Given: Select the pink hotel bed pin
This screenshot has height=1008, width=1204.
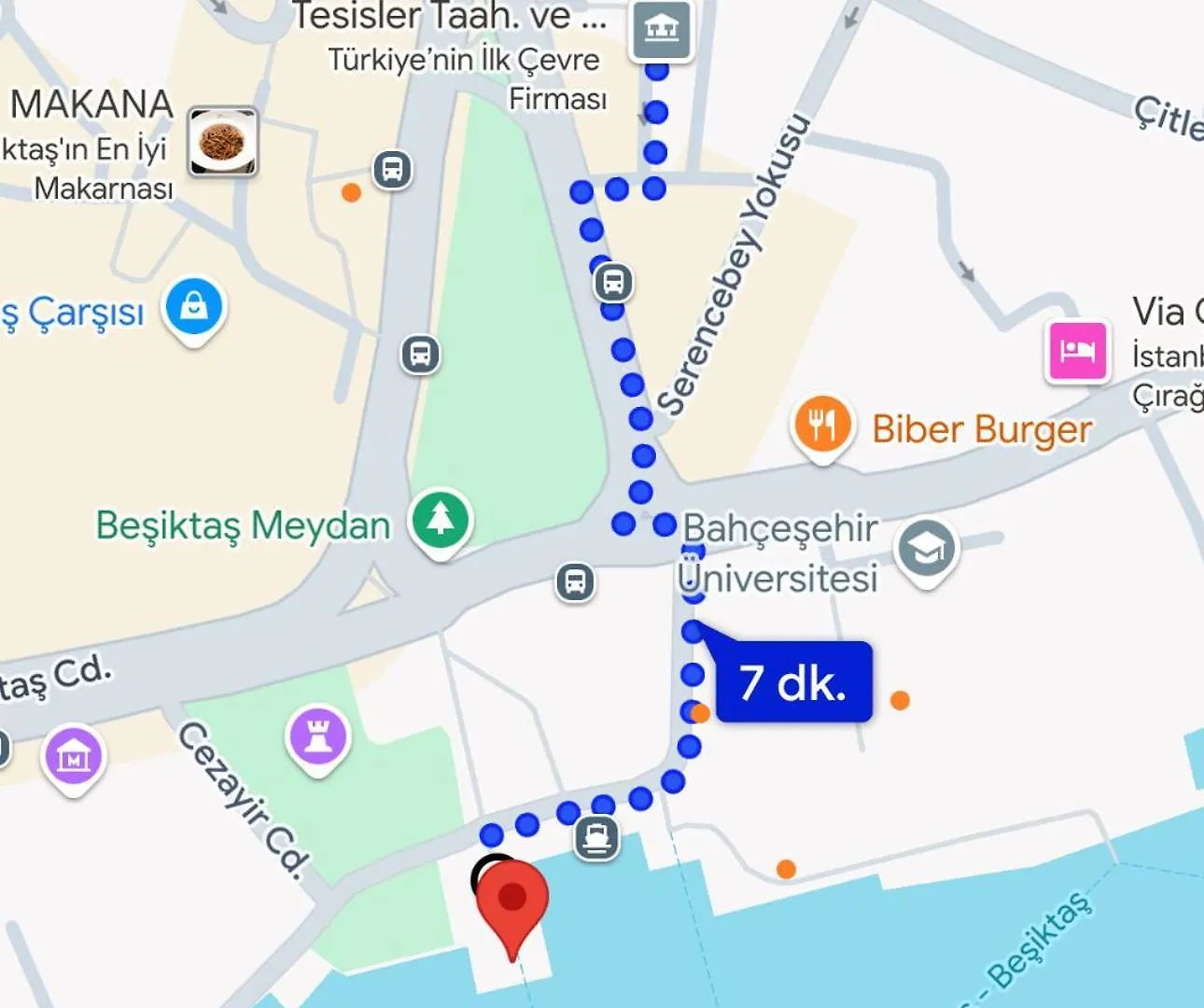Looking at the screenshot, I should [1077, 351].
